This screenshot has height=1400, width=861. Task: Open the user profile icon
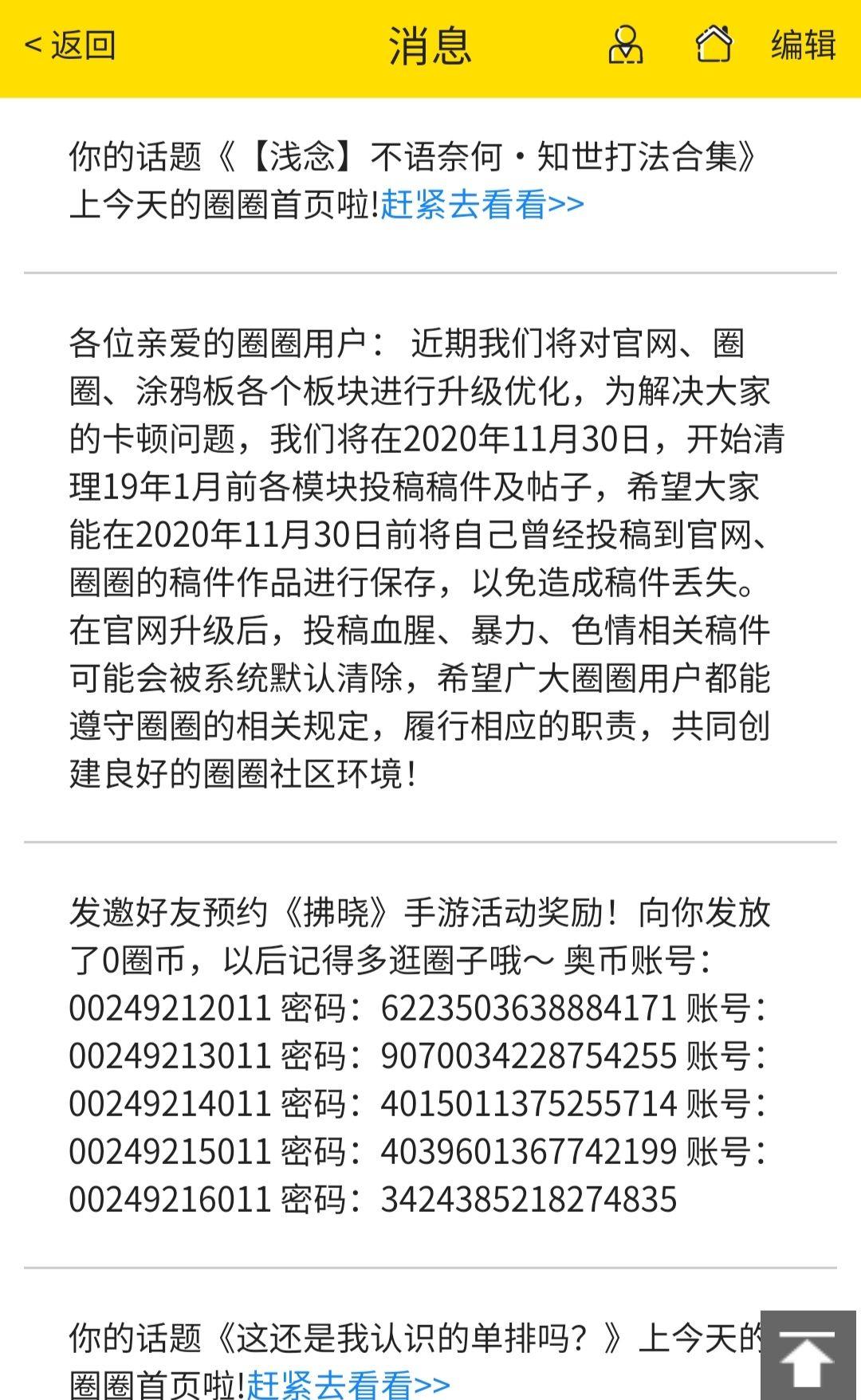click(x=626, y=45)
